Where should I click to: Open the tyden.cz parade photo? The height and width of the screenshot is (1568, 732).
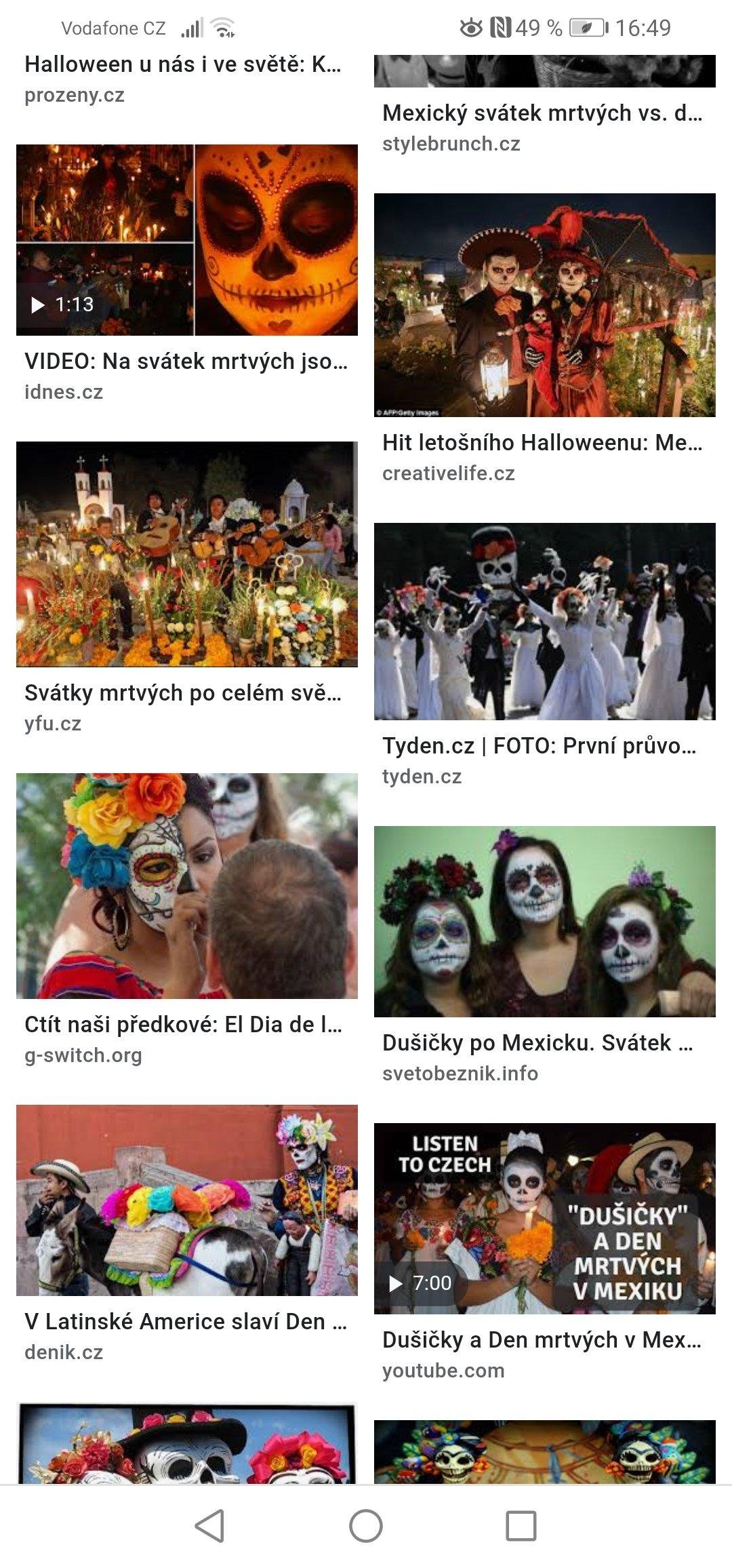[x=545, y=621]
